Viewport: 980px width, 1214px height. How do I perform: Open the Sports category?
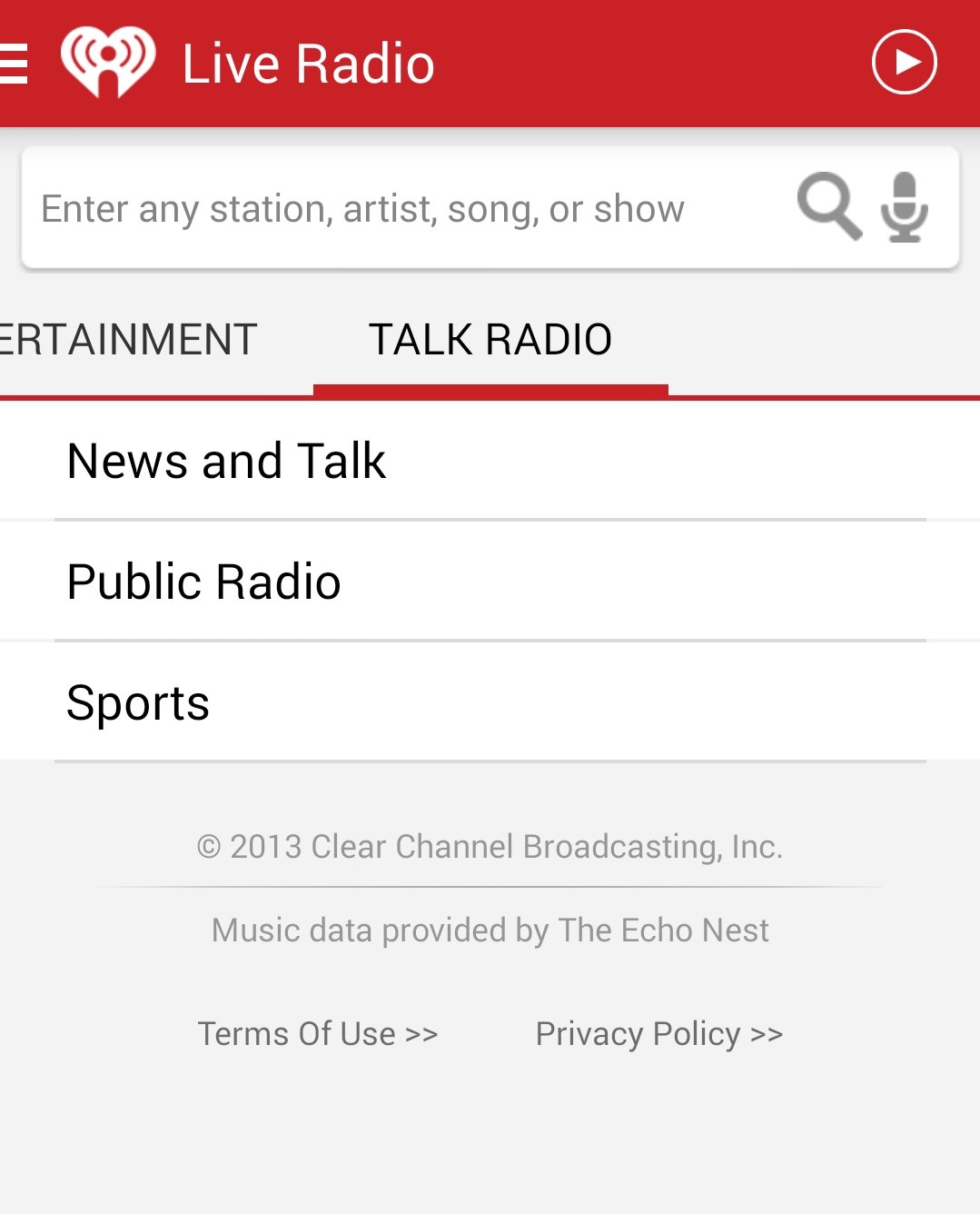(138, 702)
